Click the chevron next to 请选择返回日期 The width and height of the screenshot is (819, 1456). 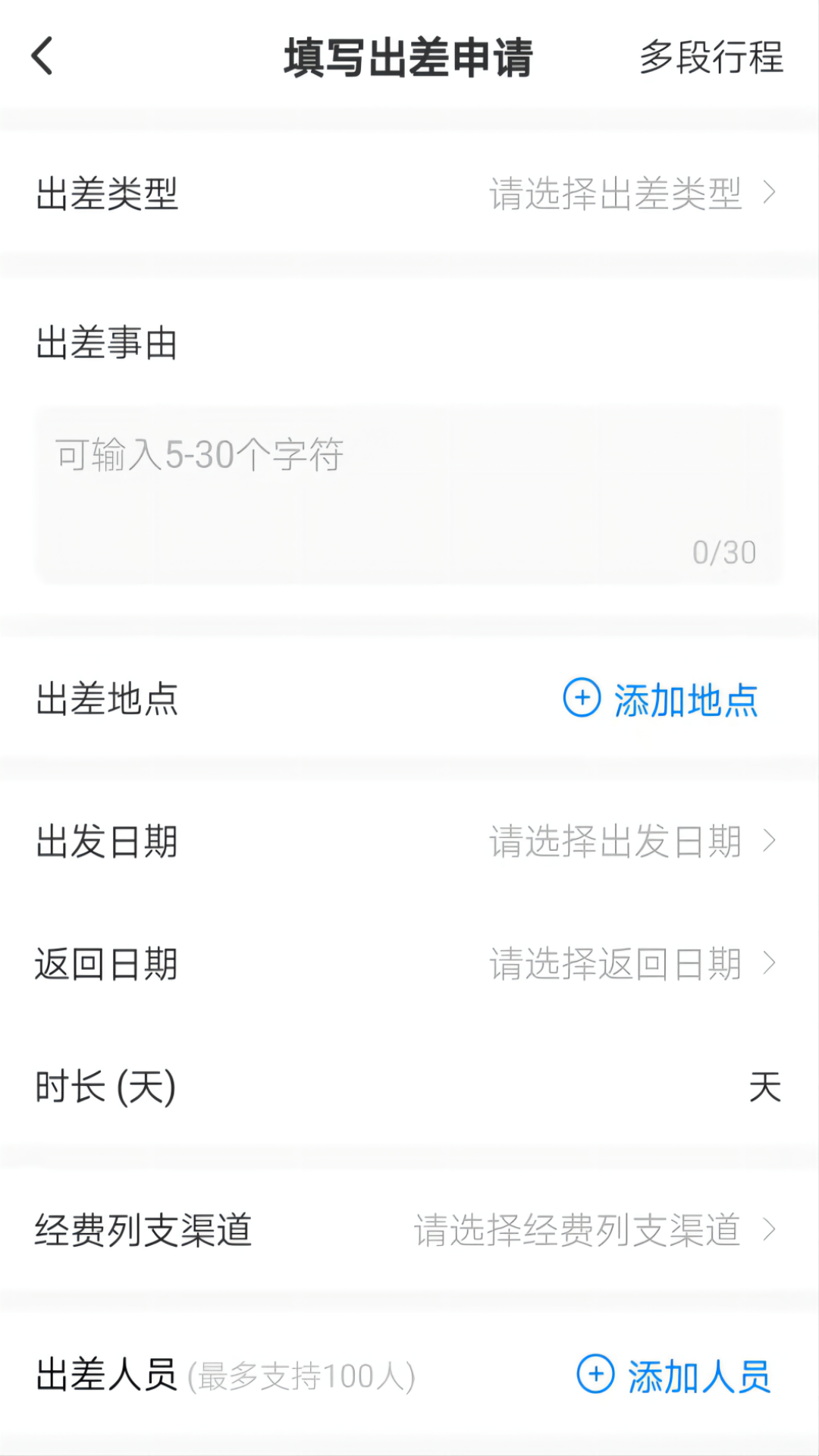(x=769, y=965)
